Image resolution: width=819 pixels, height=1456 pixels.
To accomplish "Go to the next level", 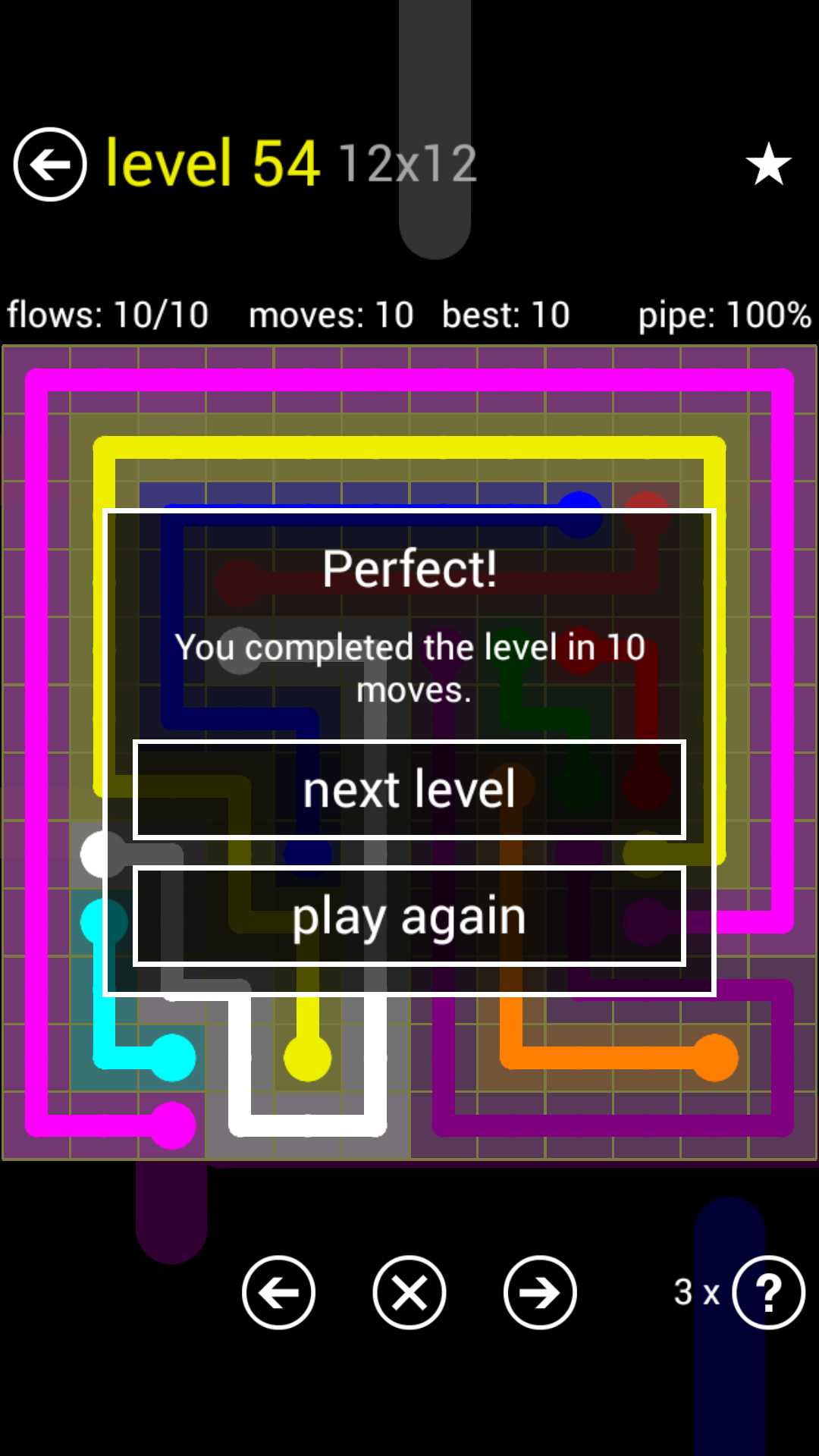I will coord(409,789).
